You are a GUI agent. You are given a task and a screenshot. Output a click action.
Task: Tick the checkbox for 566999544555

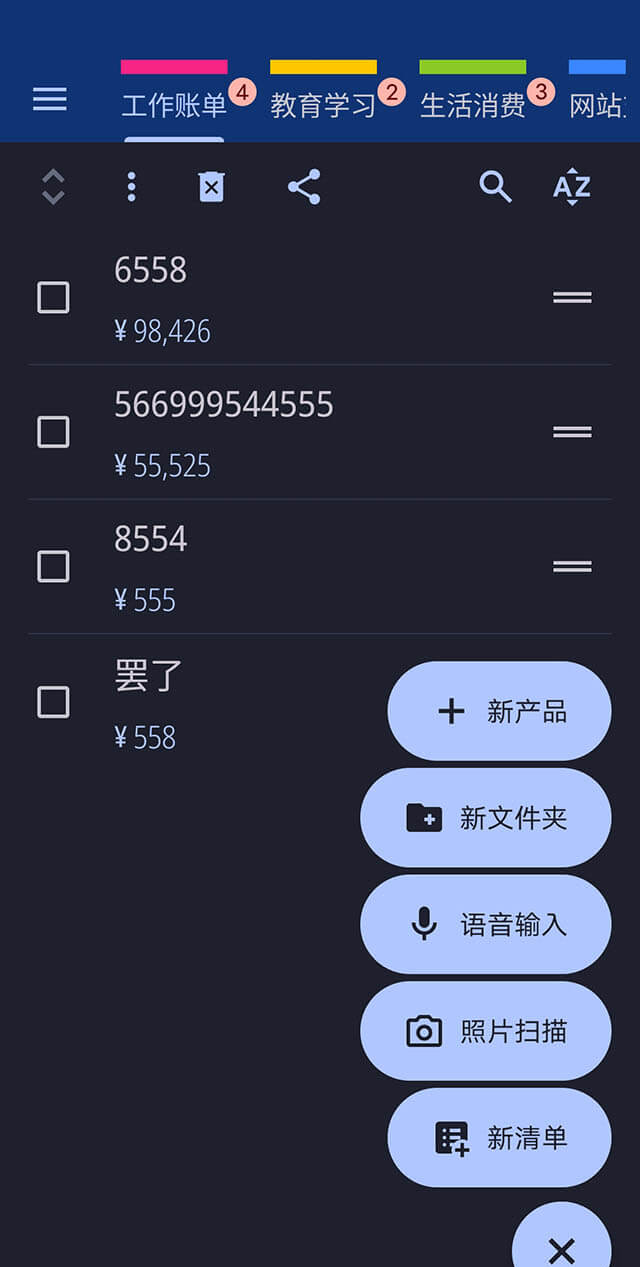pyautogui.click(x=53, y=432)
